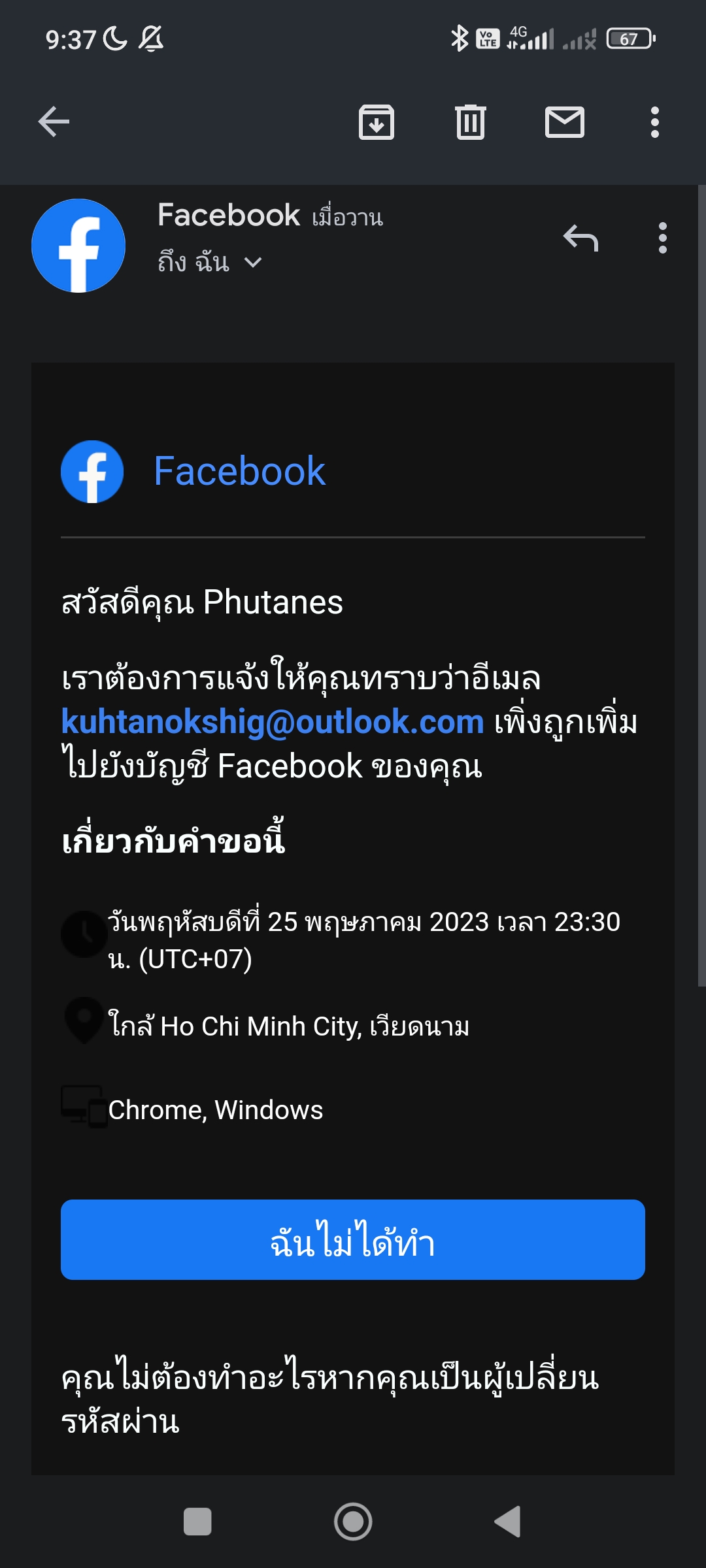706x1568 pixels.
Task: Open the kuhtanokshig@outlook.com link
Action: [273, 722]
